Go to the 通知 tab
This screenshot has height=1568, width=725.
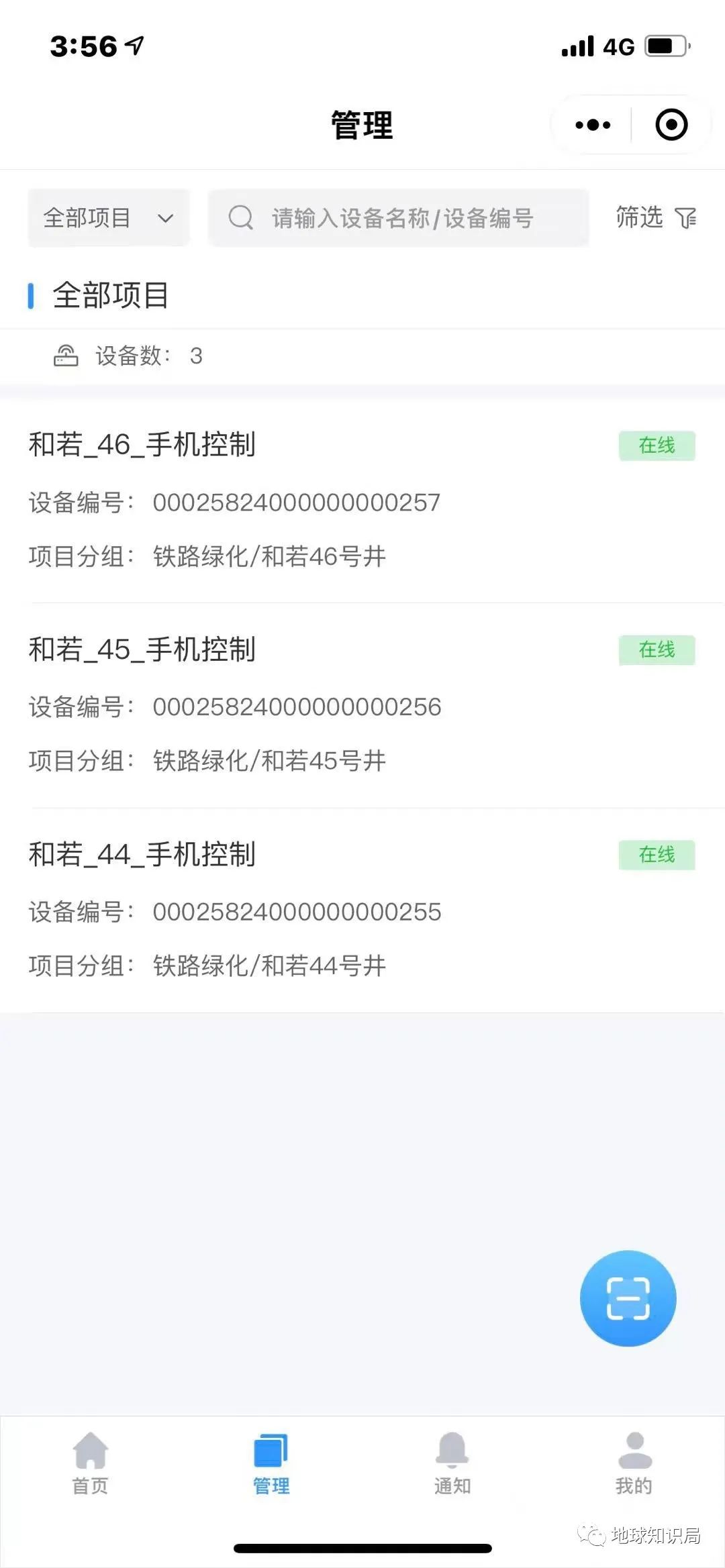[452, 1463]
